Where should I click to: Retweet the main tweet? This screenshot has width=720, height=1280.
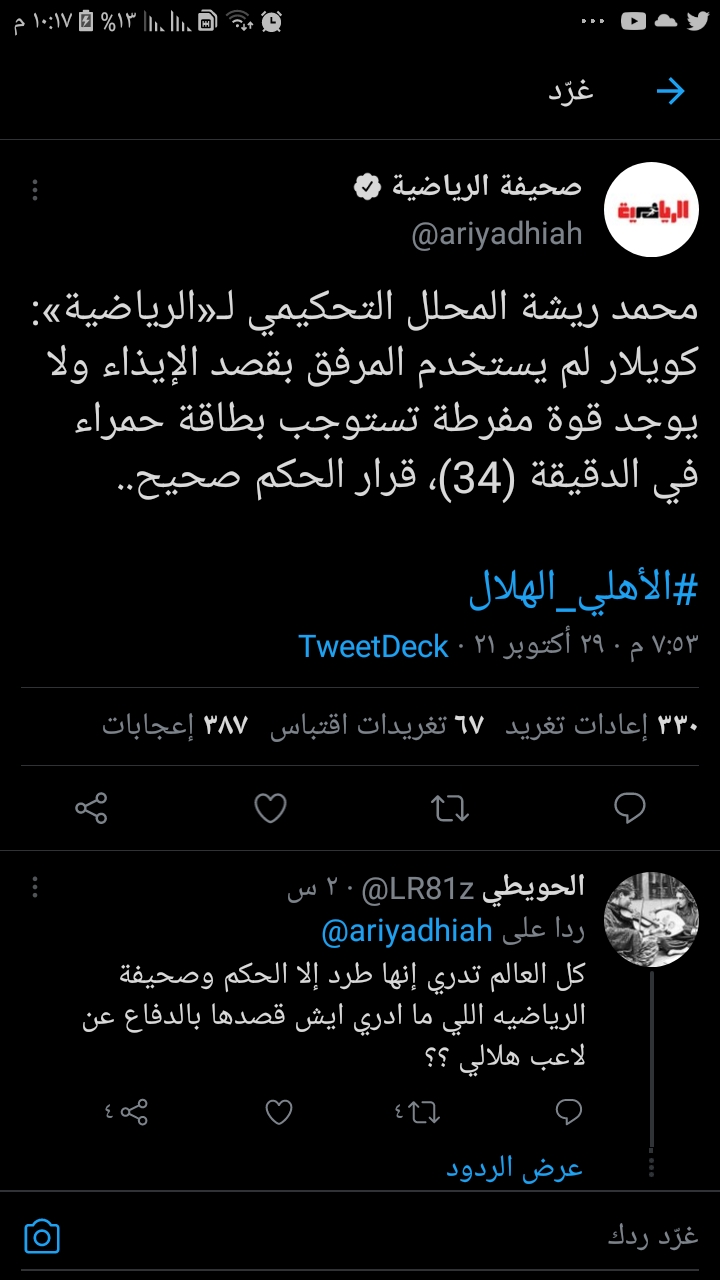click(x=450, y=808)
